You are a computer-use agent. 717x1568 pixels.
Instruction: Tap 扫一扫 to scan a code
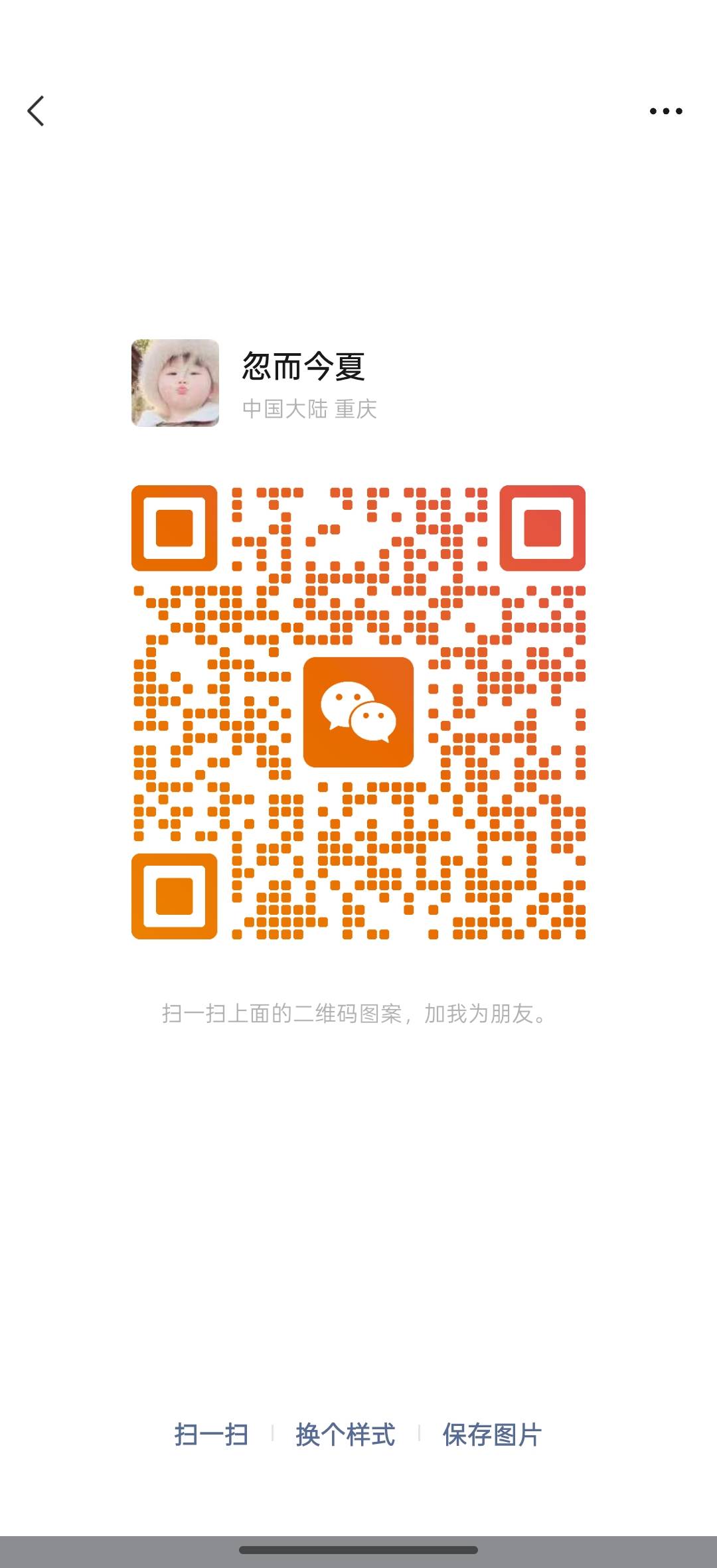(x=211, y=1434)
